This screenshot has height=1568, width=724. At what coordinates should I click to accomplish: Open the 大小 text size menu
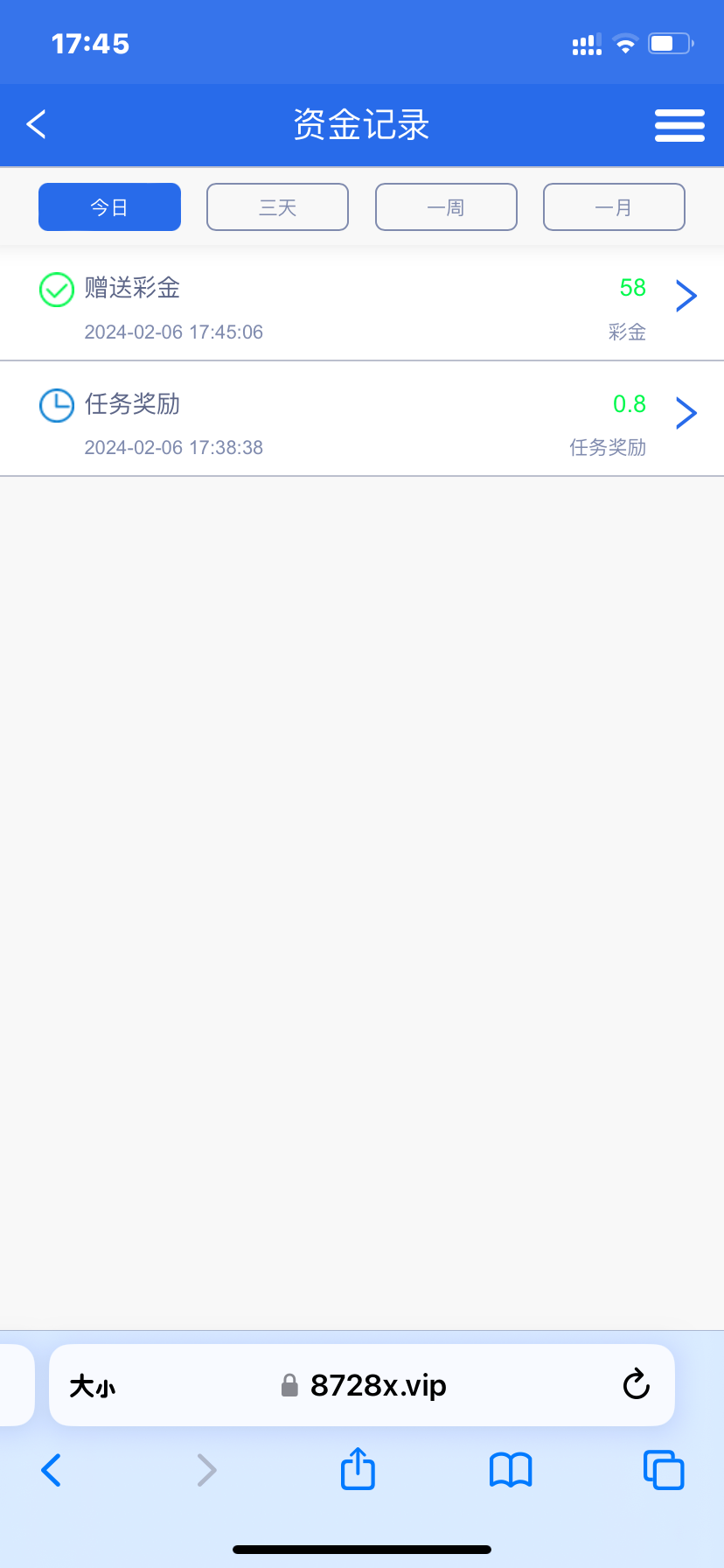[93, 1387]
